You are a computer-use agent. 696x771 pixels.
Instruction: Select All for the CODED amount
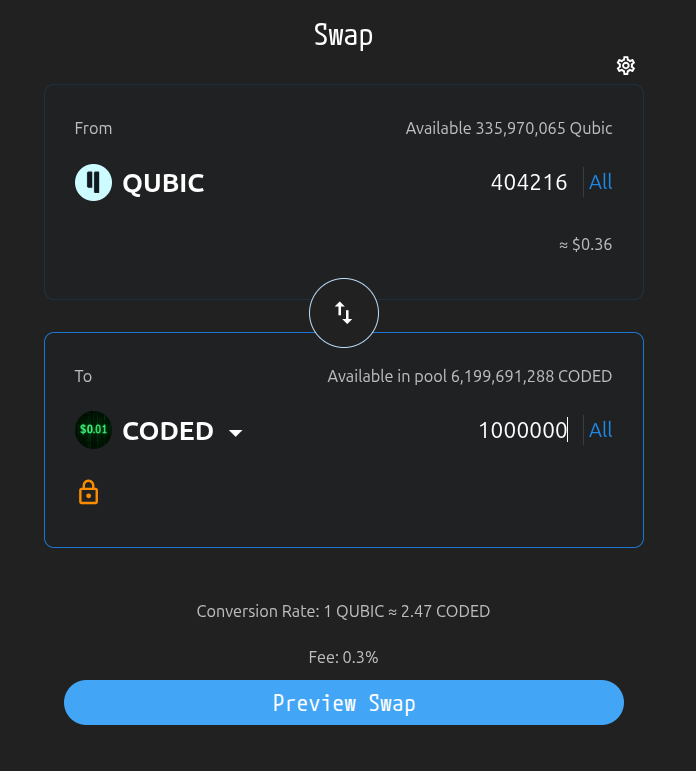(x=600, y=430)
